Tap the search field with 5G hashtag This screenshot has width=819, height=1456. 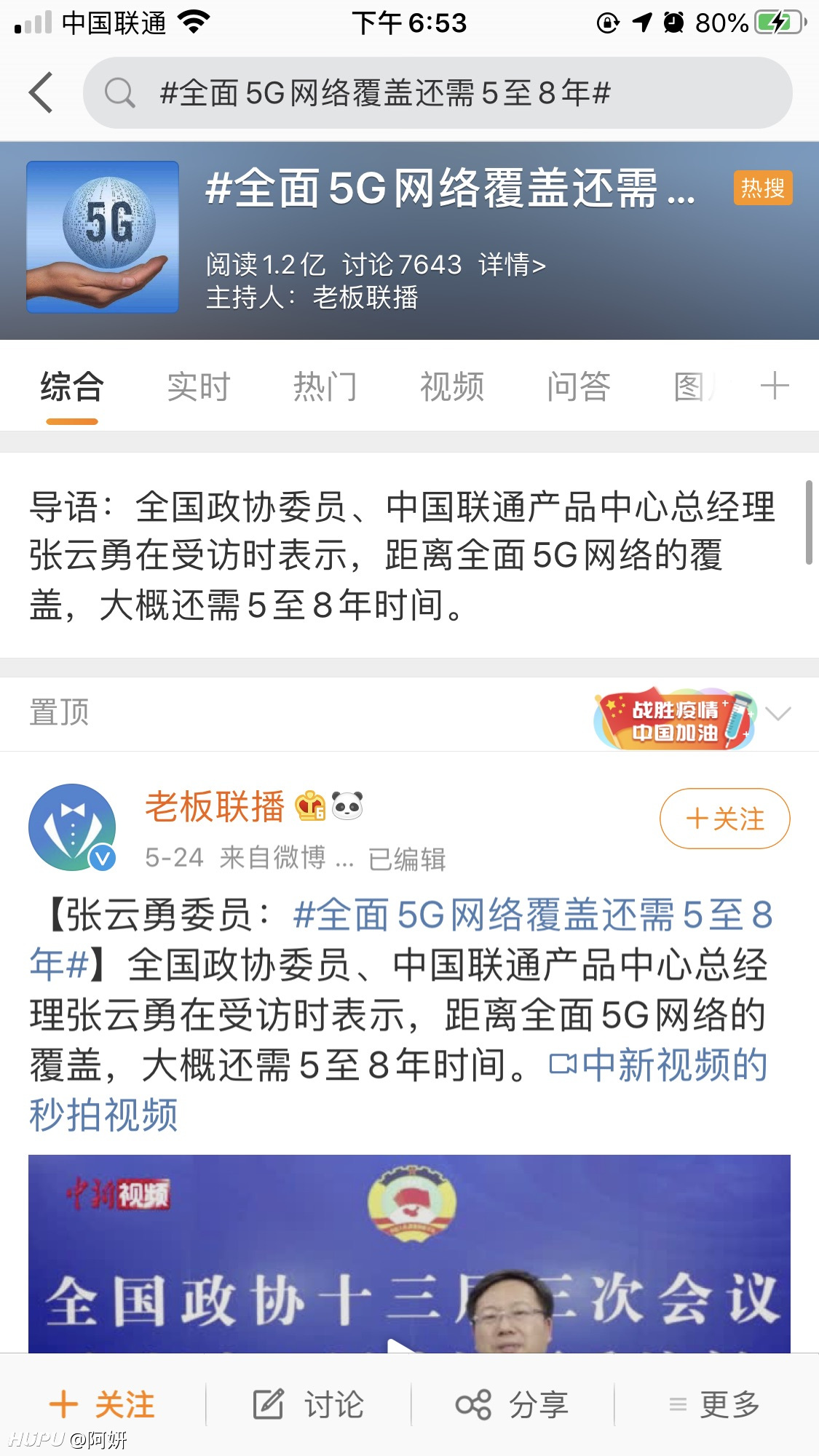(x=438, y=93)
